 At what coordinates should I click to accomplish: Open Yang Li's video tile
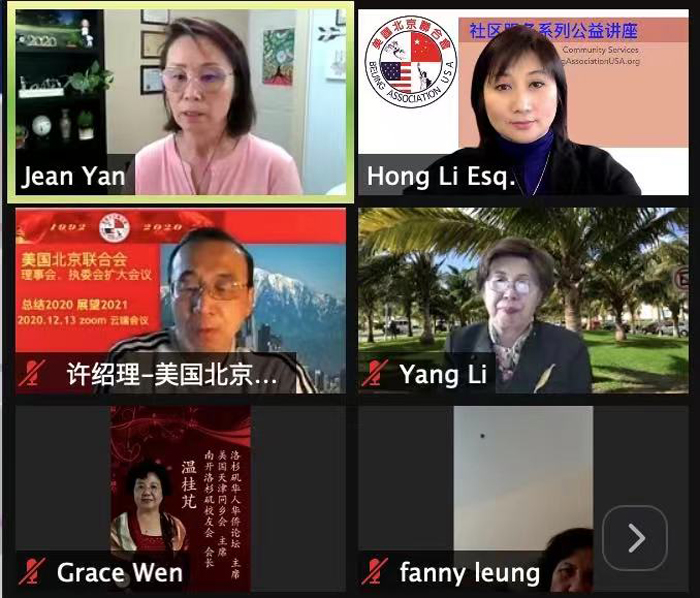[x=523, y=300]
